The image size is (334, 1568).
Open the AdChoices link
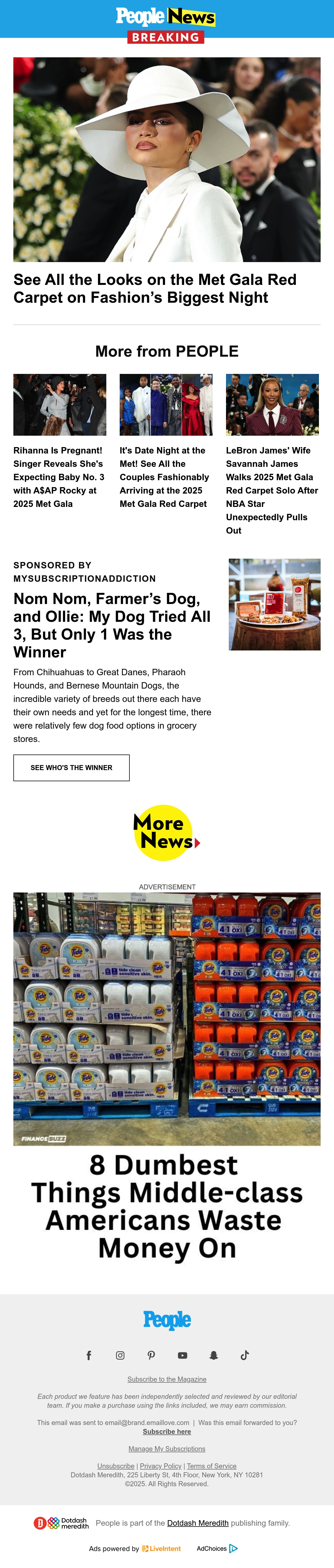[x=217, y=1548]
